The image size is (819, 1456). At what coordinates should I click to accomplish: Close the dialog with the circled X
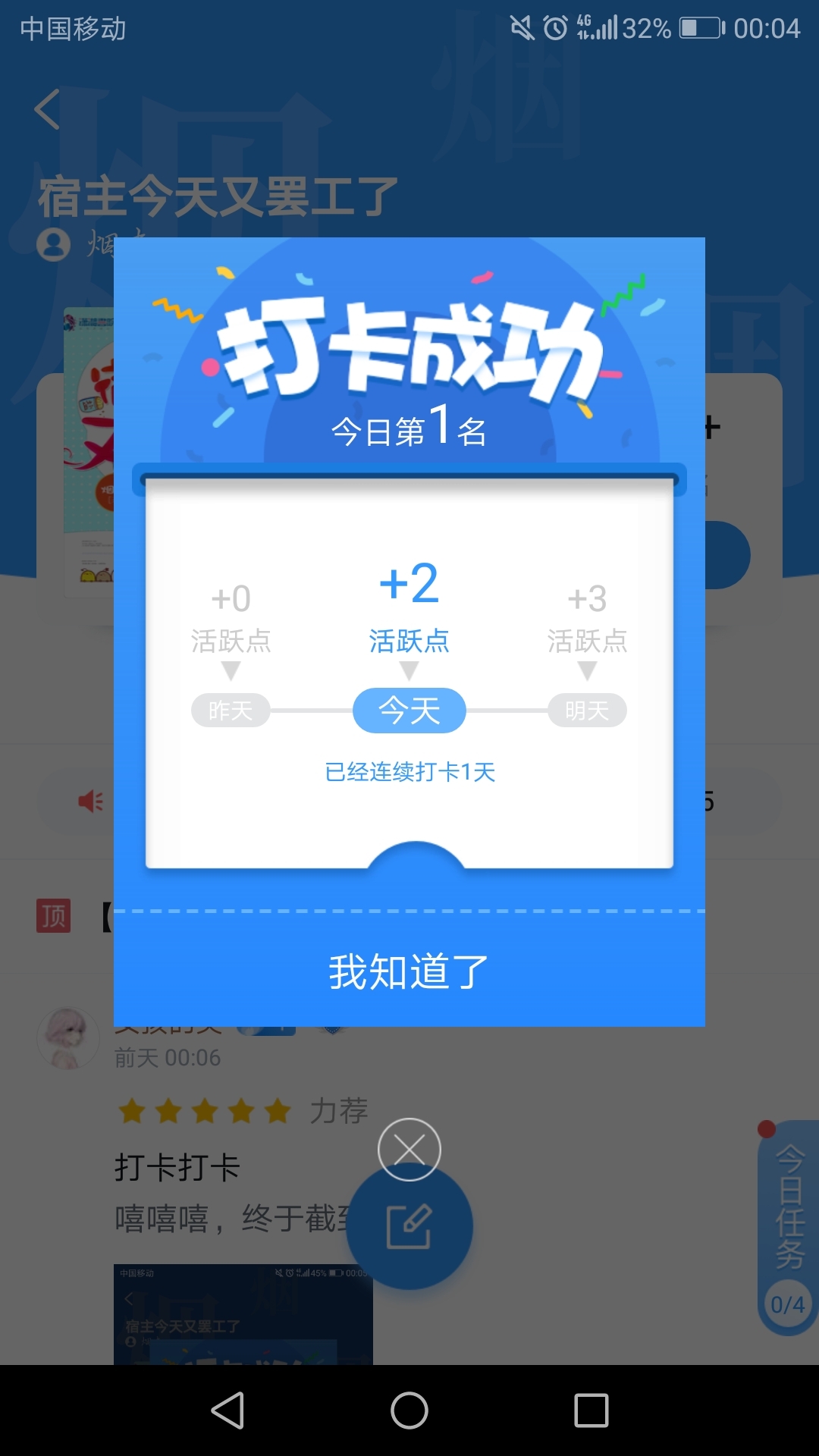pyautogui.click(x=409, y=1150)
